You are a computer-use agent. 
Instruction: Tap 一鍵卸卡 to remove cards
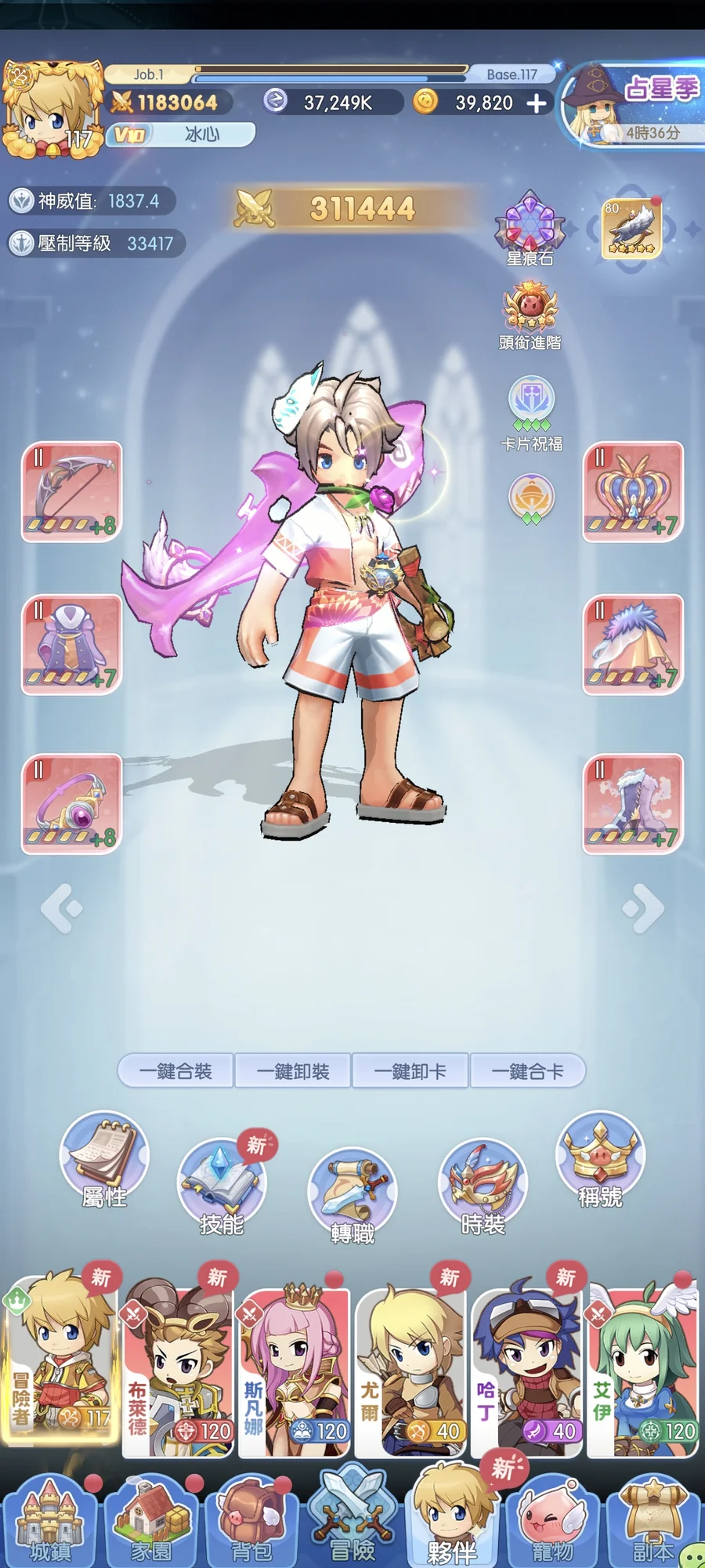(x=410, y=1070)
